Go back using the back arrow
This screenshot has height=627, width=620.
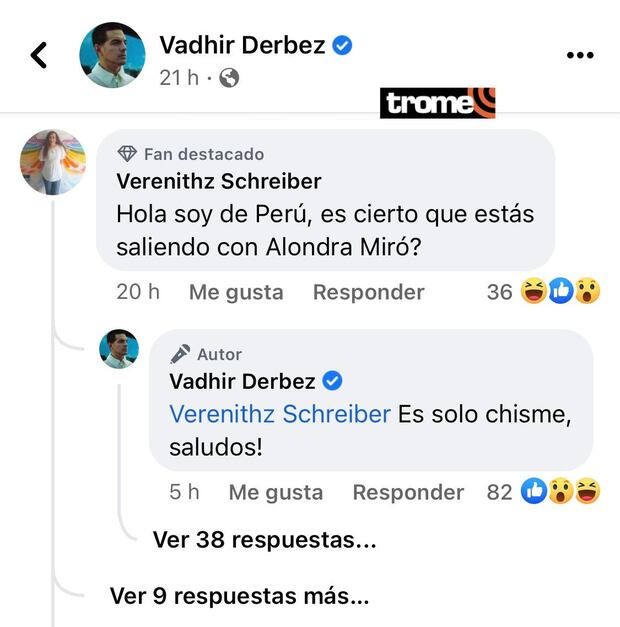point(39,55)
